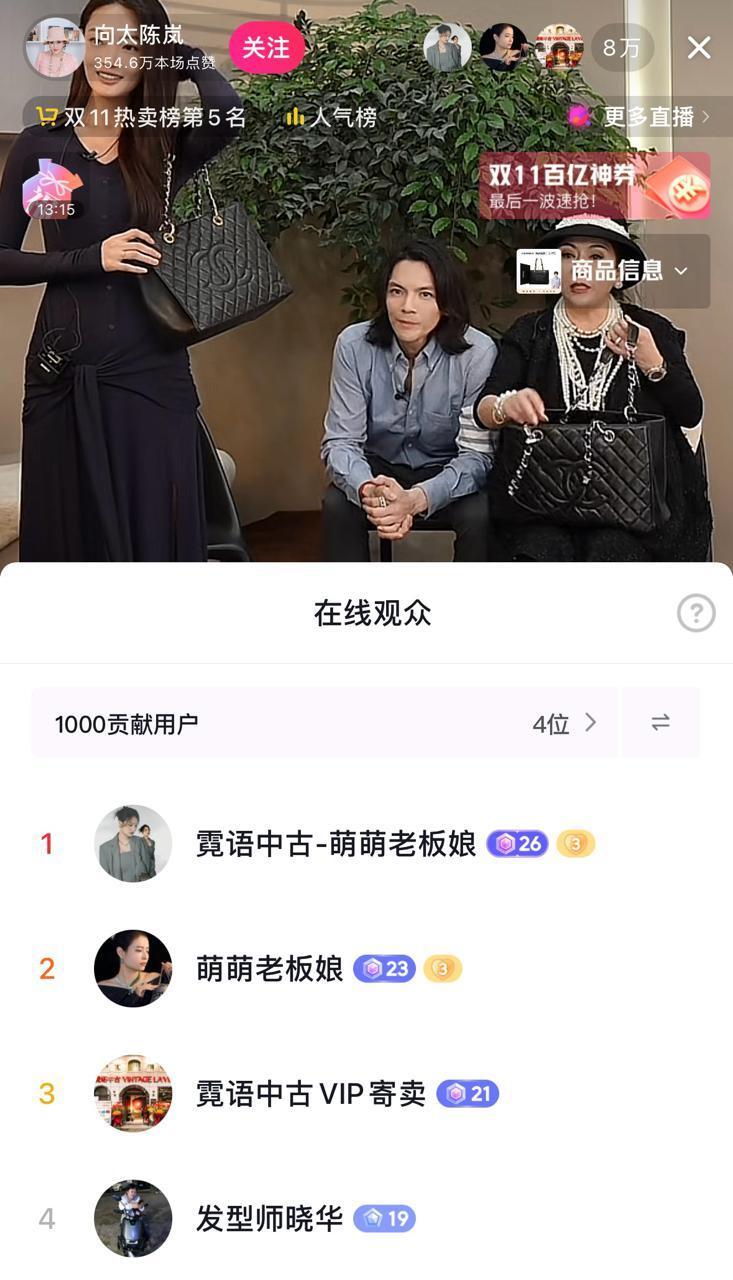
Task: Open the 1000贡献用户 contributors list
Action: click(x=324, y=723)
